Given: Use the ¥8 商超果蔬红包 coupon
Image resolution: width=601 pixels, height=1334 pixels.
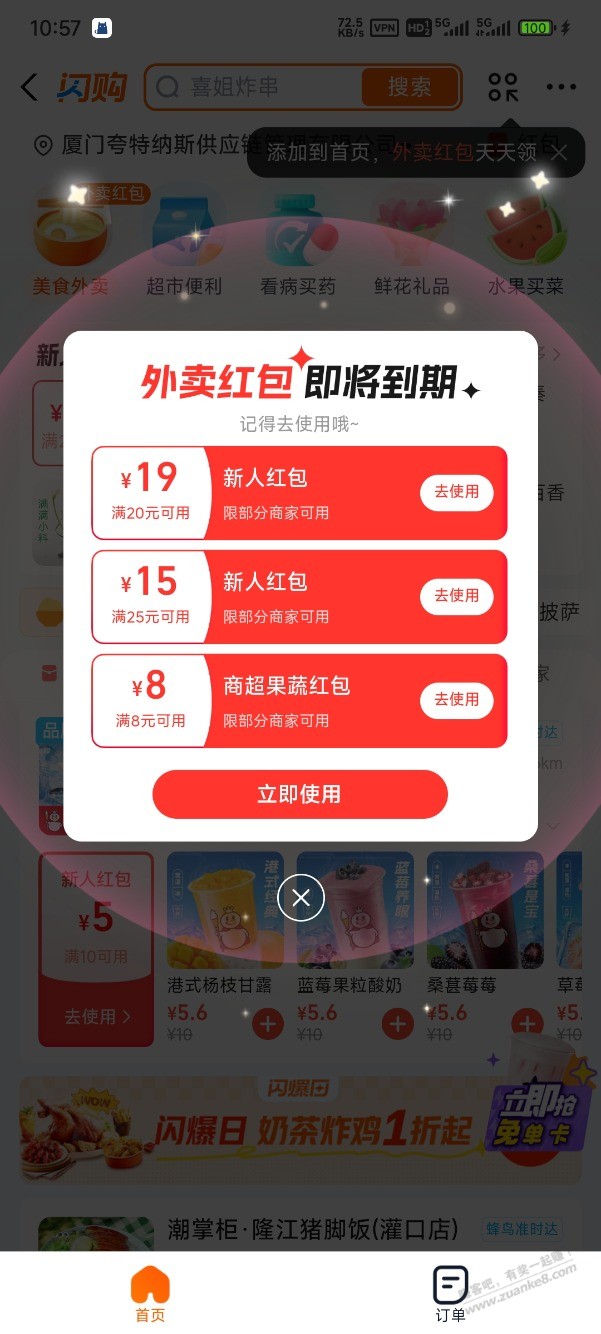Looking at the screenshot, I should coord(457,700).
